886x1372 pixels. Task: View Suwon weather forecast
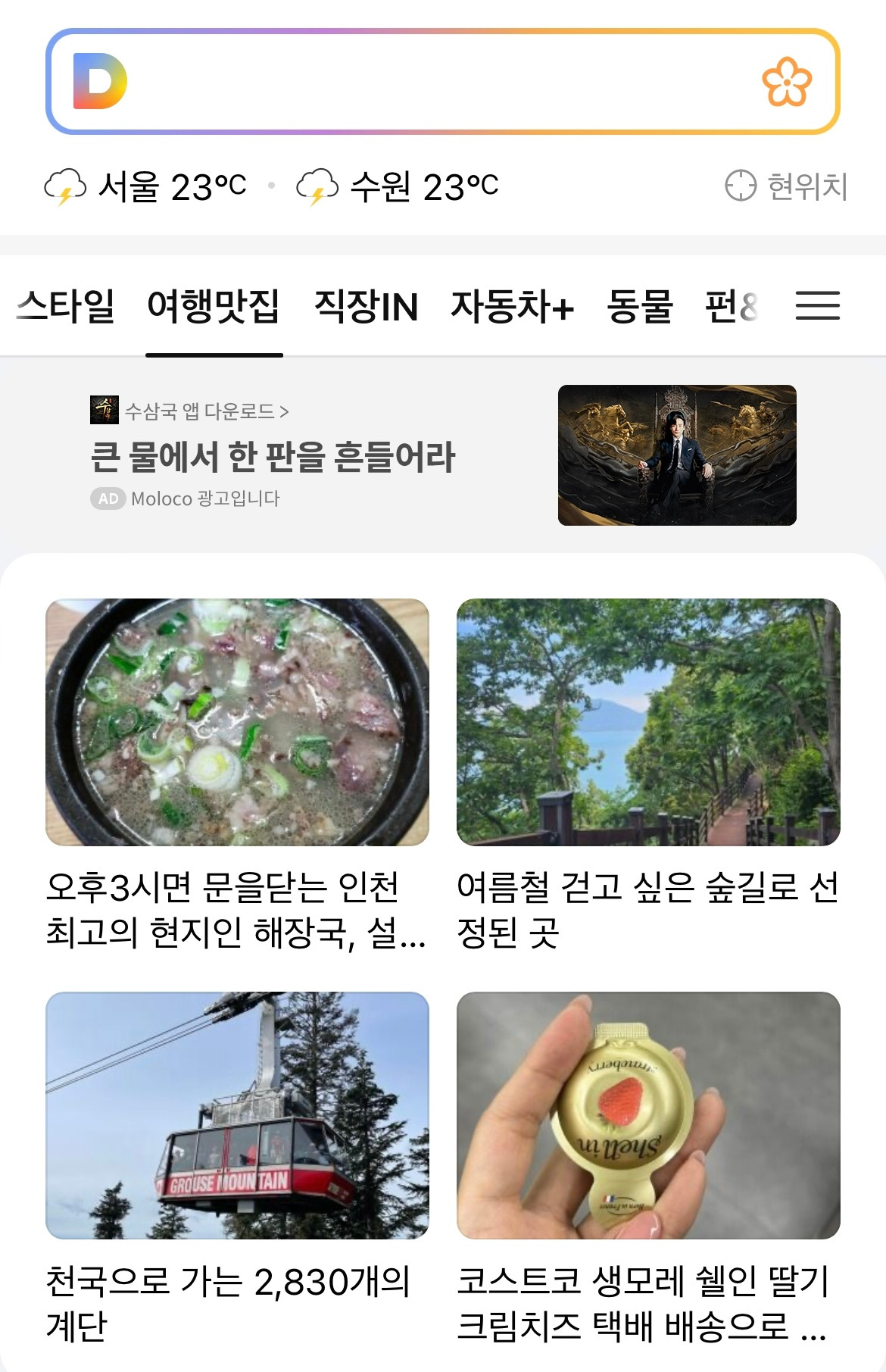398,186
